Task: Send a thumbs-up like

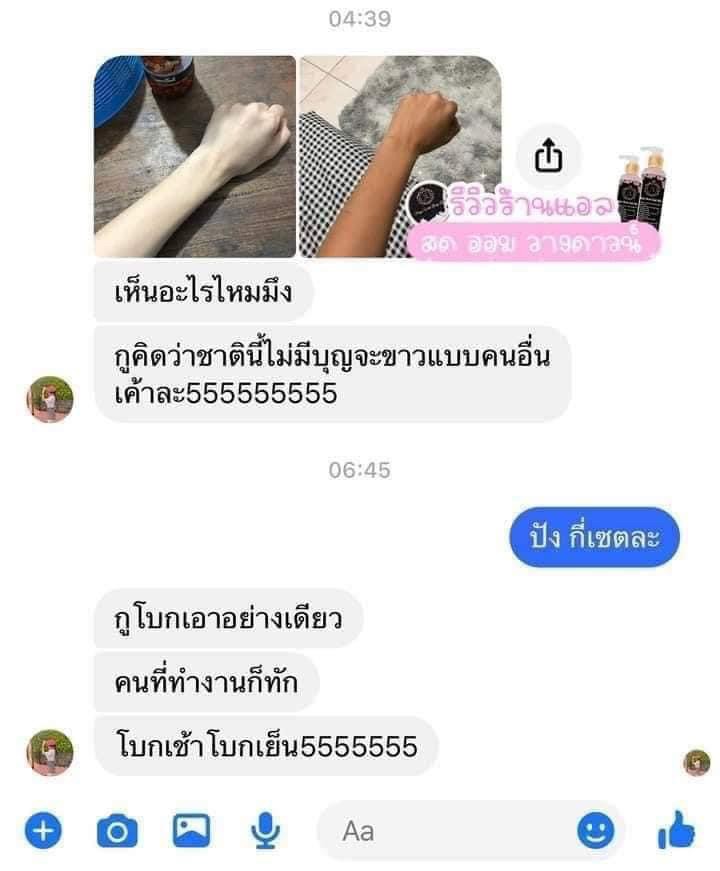Action: [x=676, y=830]
